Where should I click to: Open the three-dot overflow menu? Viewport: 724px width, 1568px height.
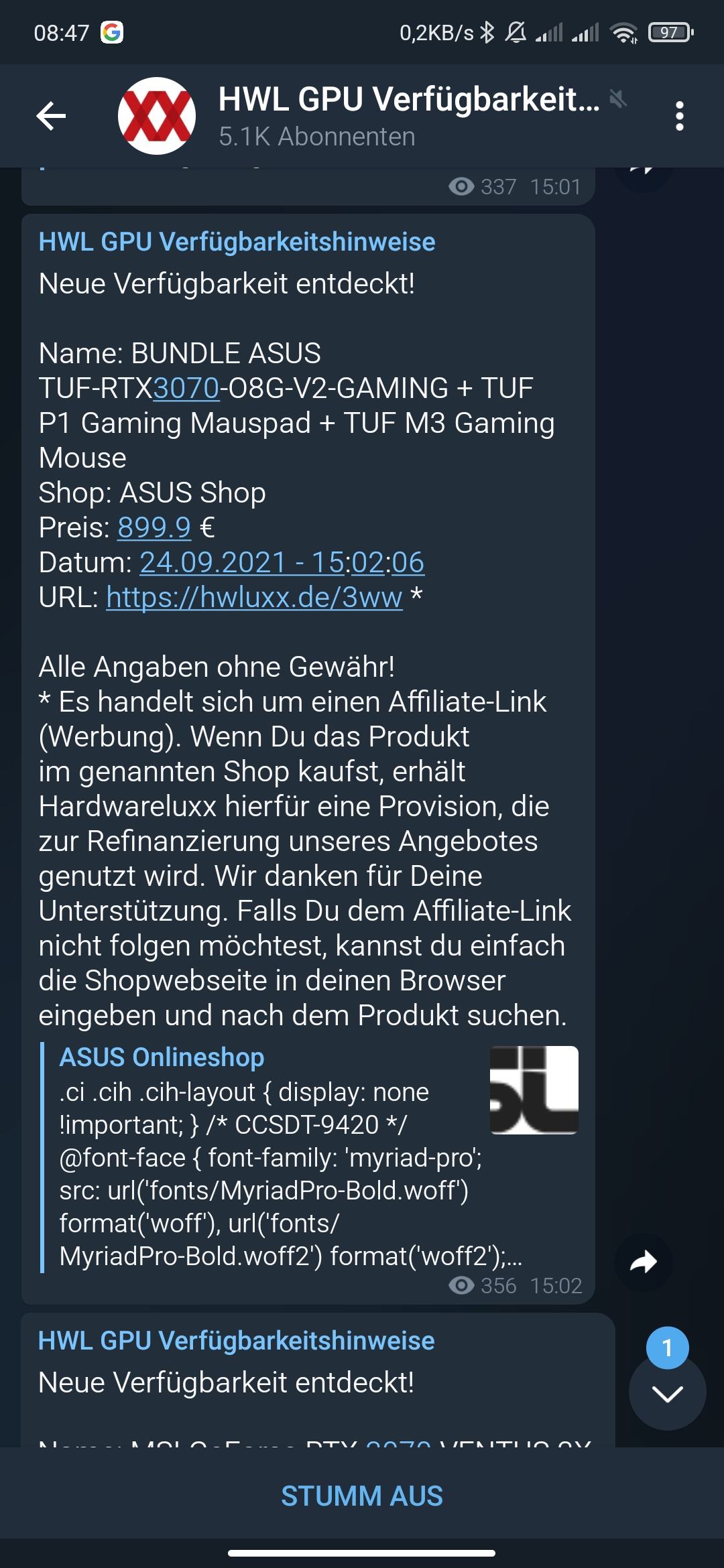pos(679,116)
